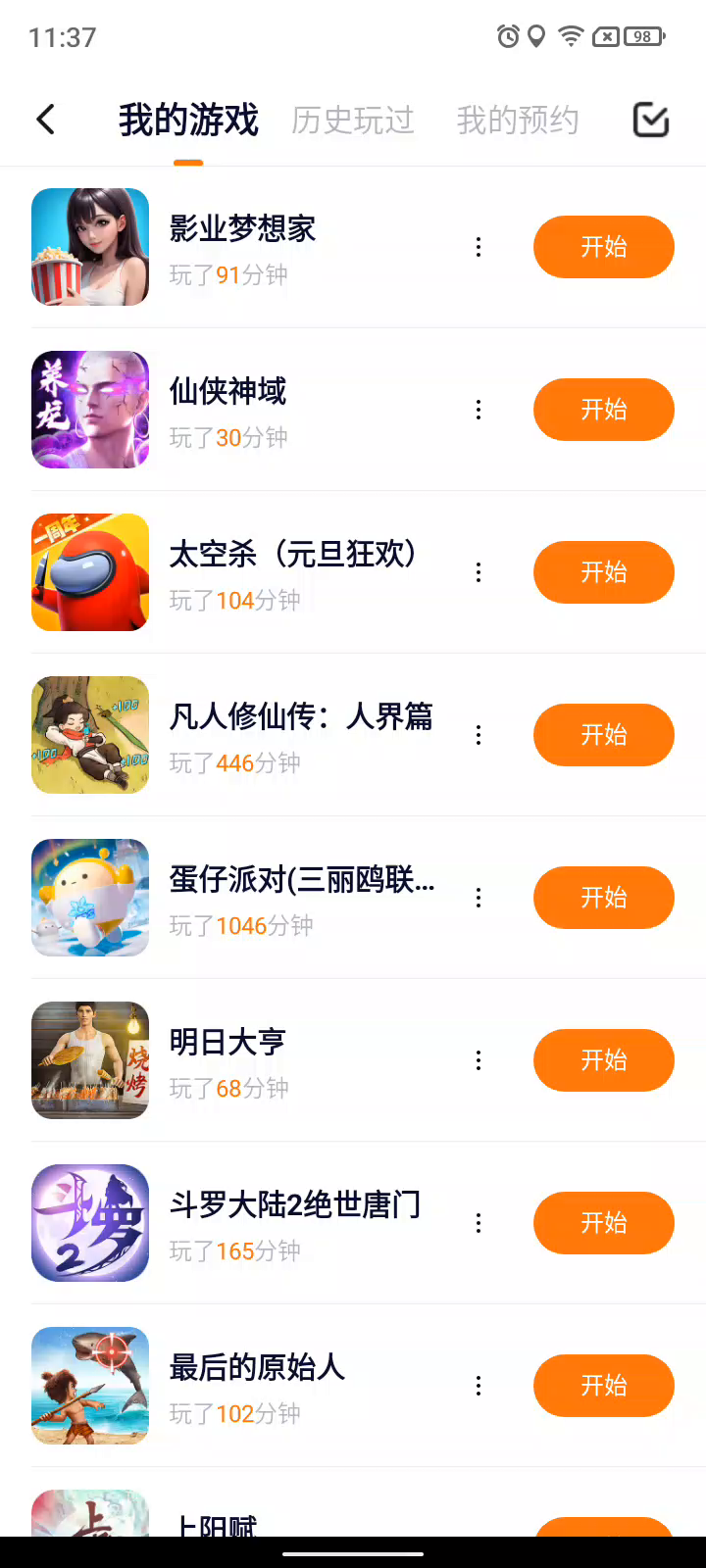Open the multi-select edit checkbox icon
The width and height of the screenshot is (706, 1568).
651,120
